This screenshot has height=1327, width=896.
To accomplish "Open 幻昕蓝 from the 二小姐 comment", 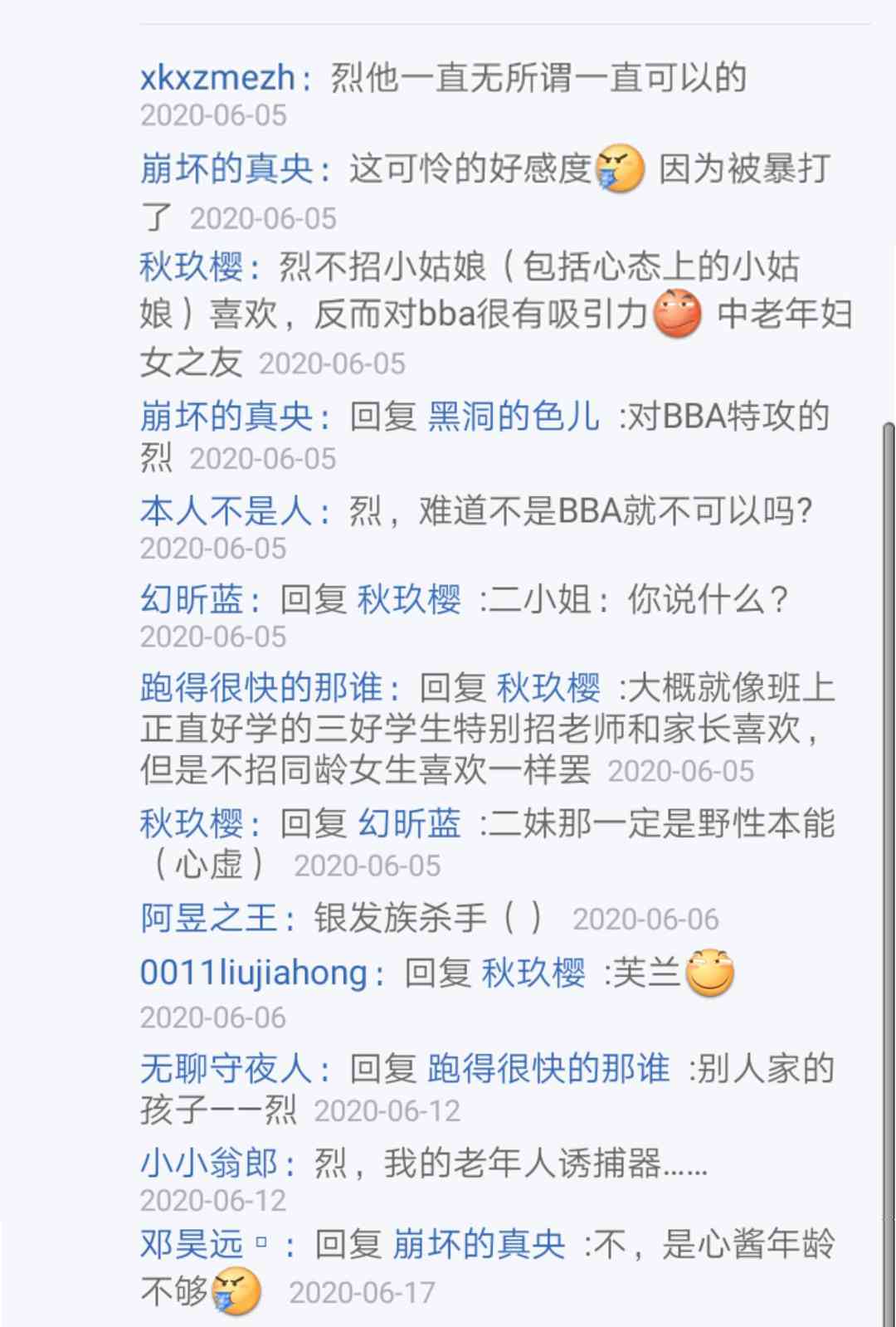I will tap(192, 599).
